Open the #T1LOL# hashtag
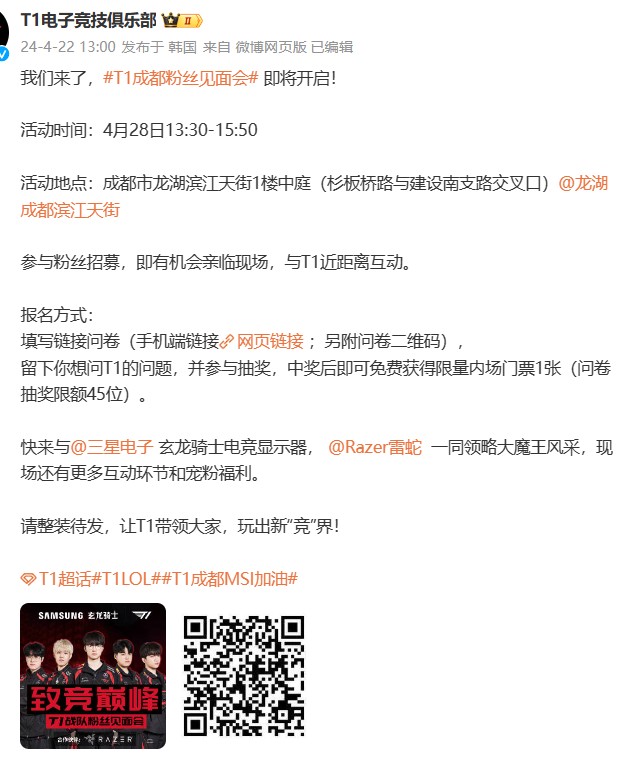 click(x=127, y=578)
